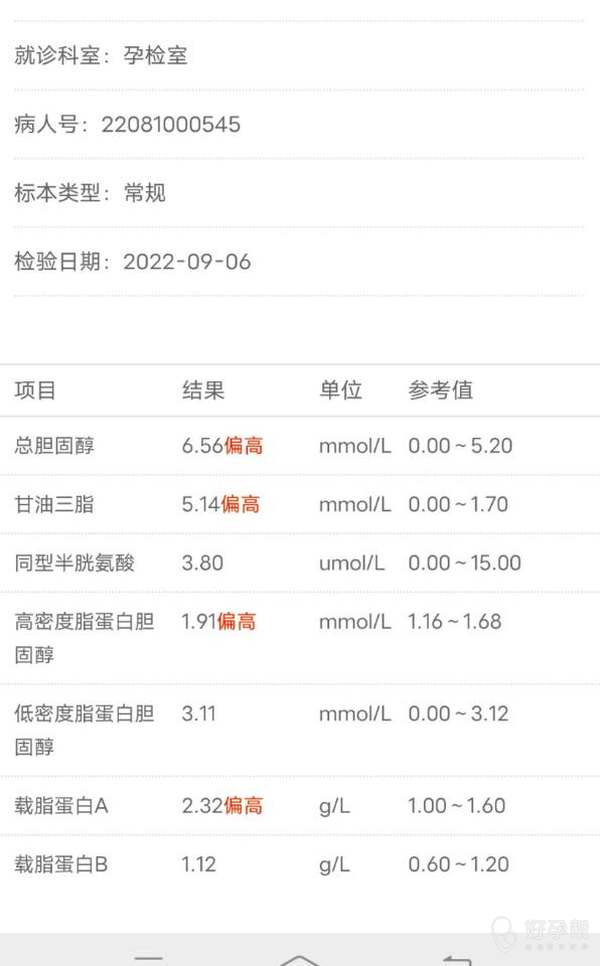
Task: Go to the home screen
Action: (299, 958)
